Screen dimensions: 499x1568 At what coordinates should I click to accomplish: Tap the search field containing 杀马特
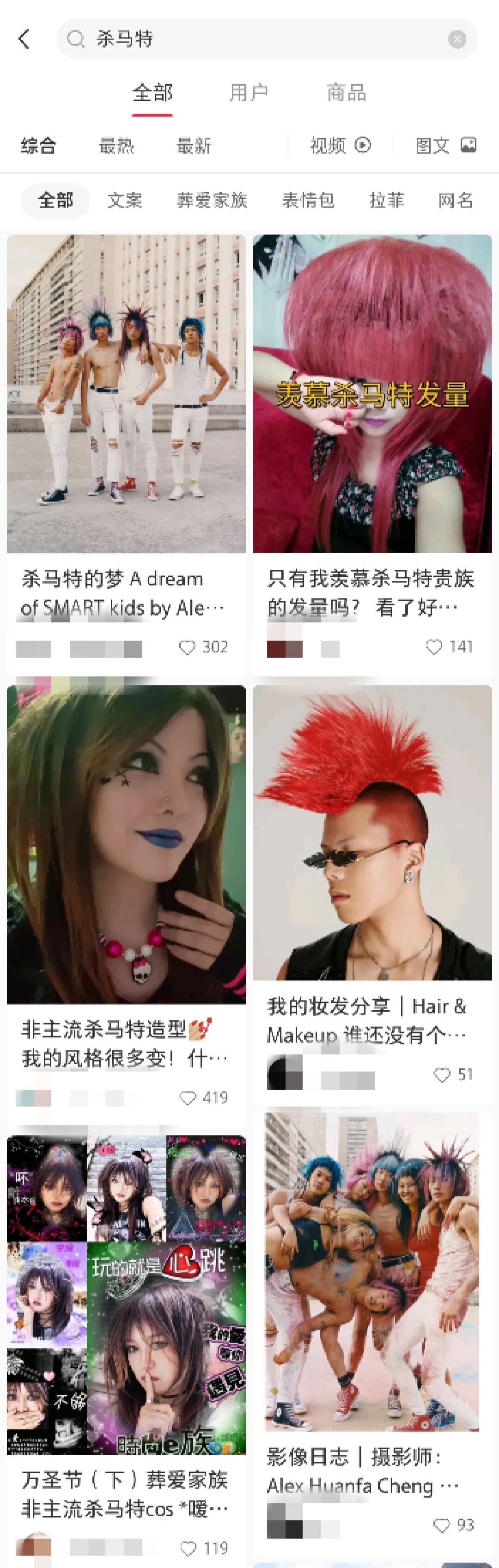pyautogui.click(x=262, y=39)
